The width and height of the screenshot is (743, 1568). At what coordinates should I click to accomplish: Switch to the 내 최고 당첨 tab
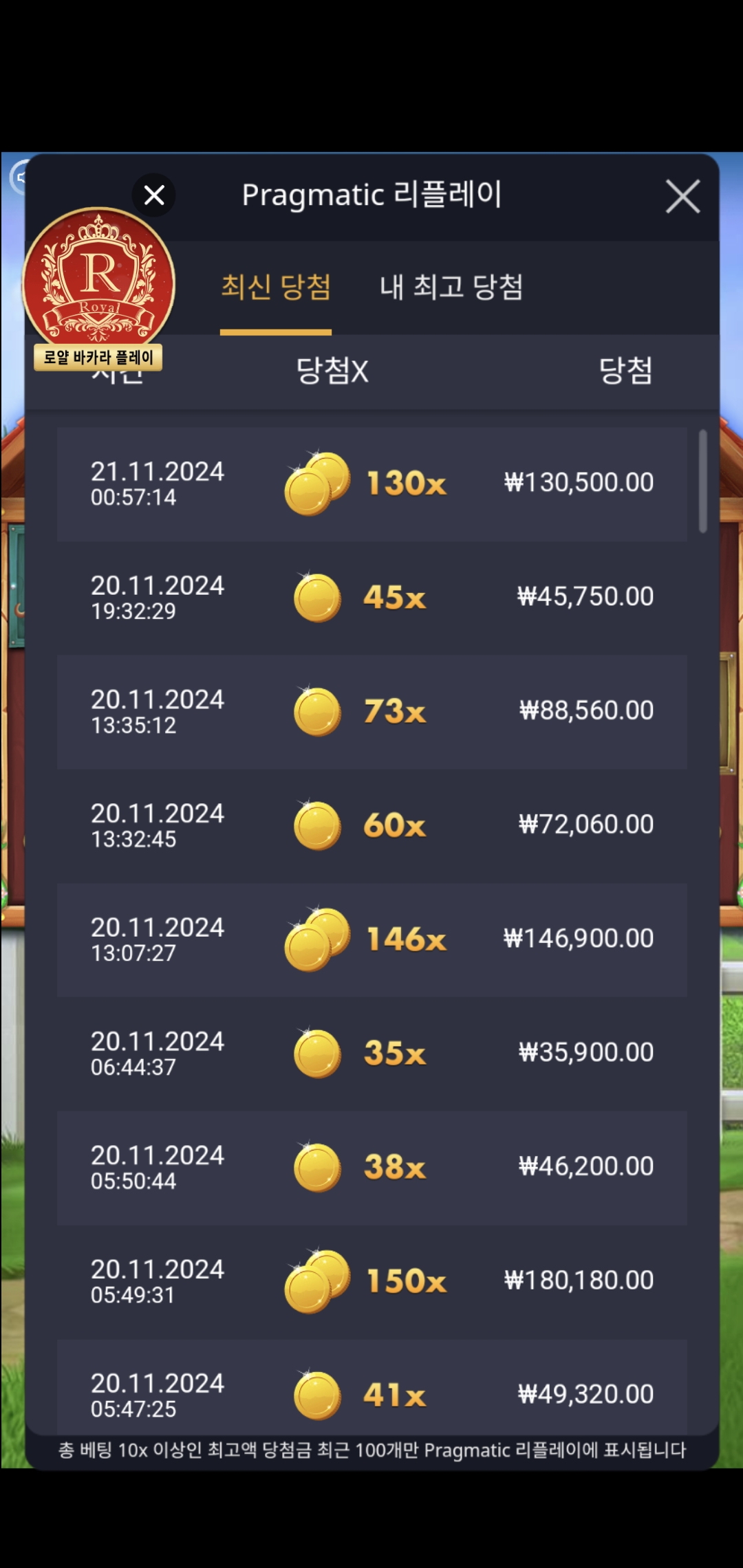[451, 287]
